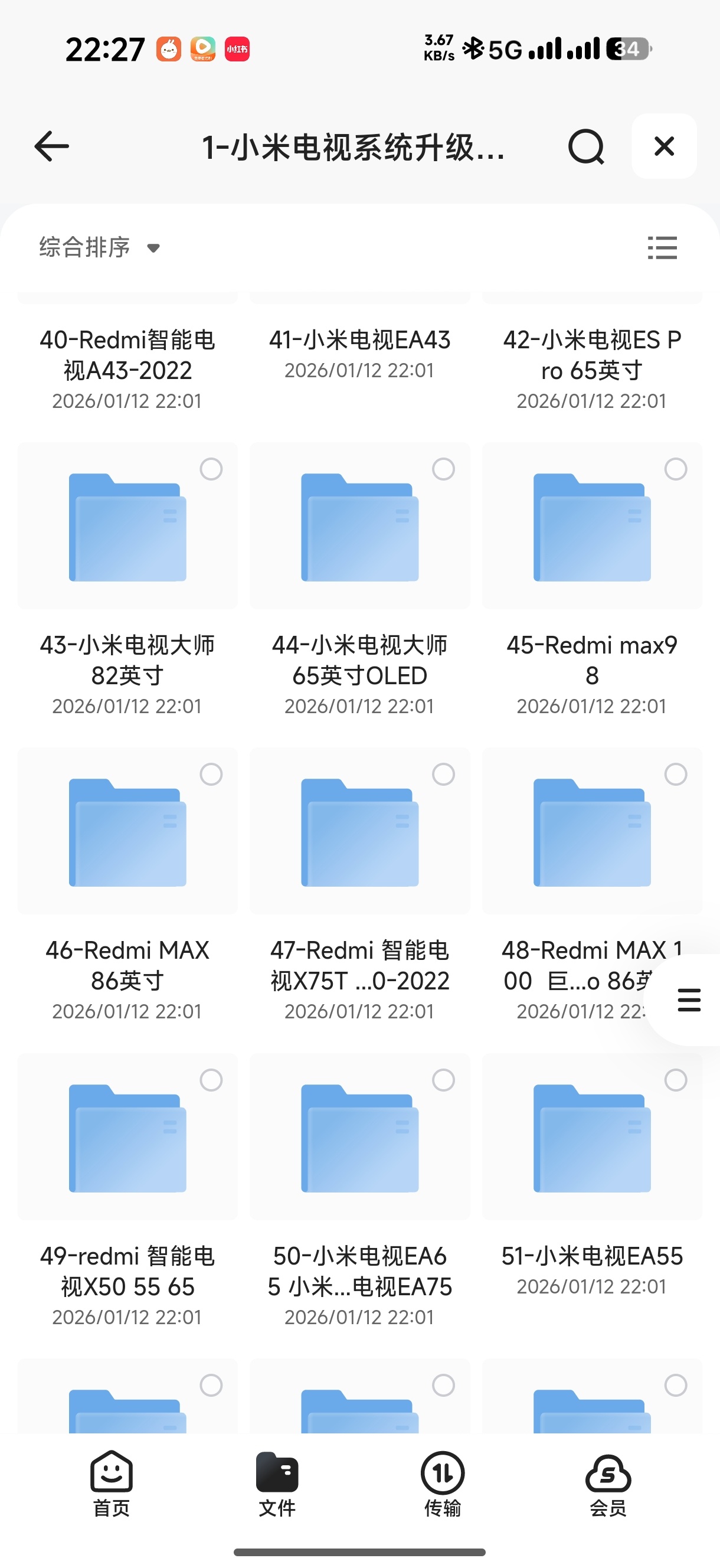Image resolution: width=720 pixels, height=1568 pixels.
Task: Open the 44-小米电视大师 65英寸OLED folder
Action: pos(359,527)
